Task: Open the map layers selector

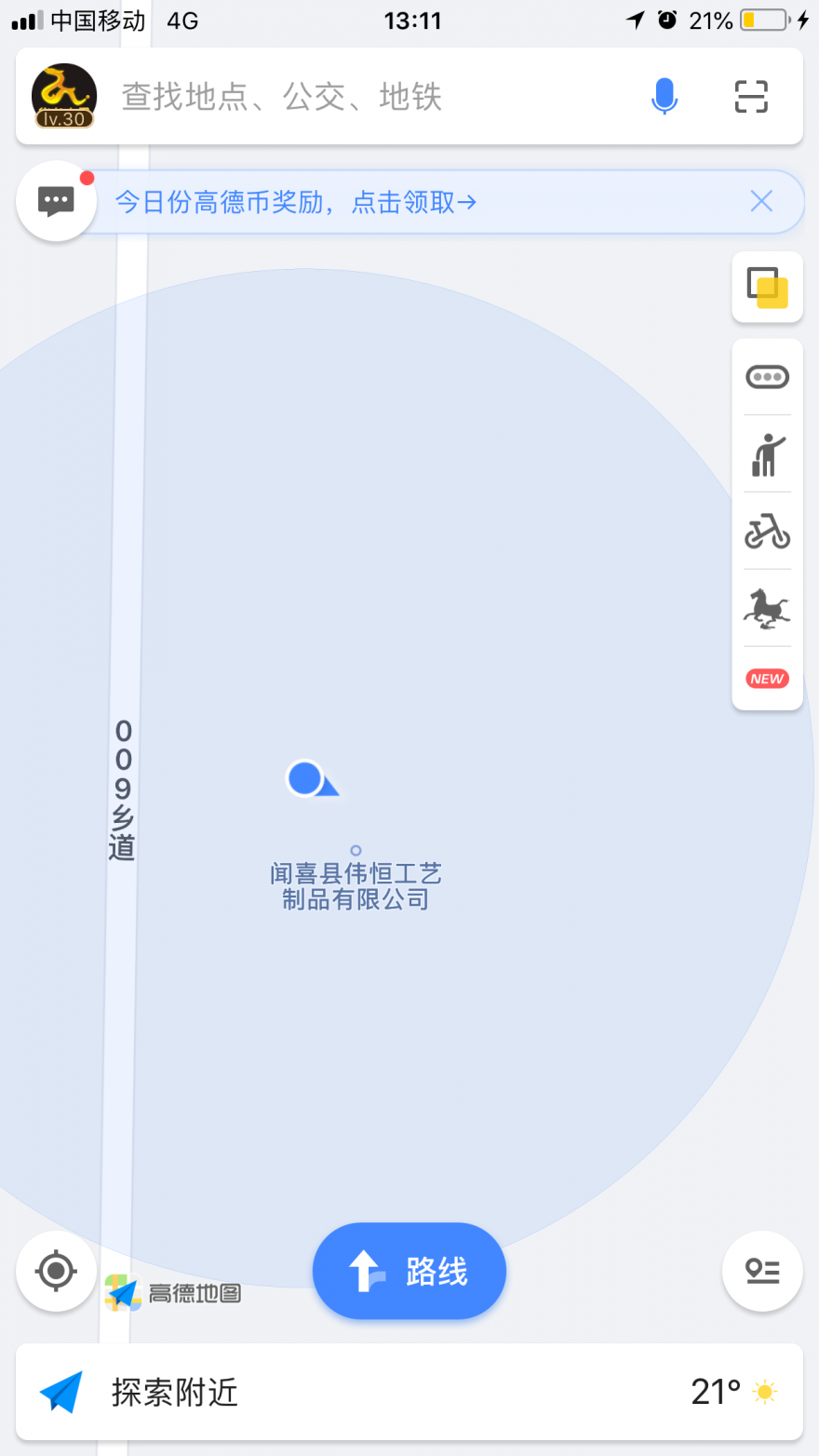Action: (768, 288)
